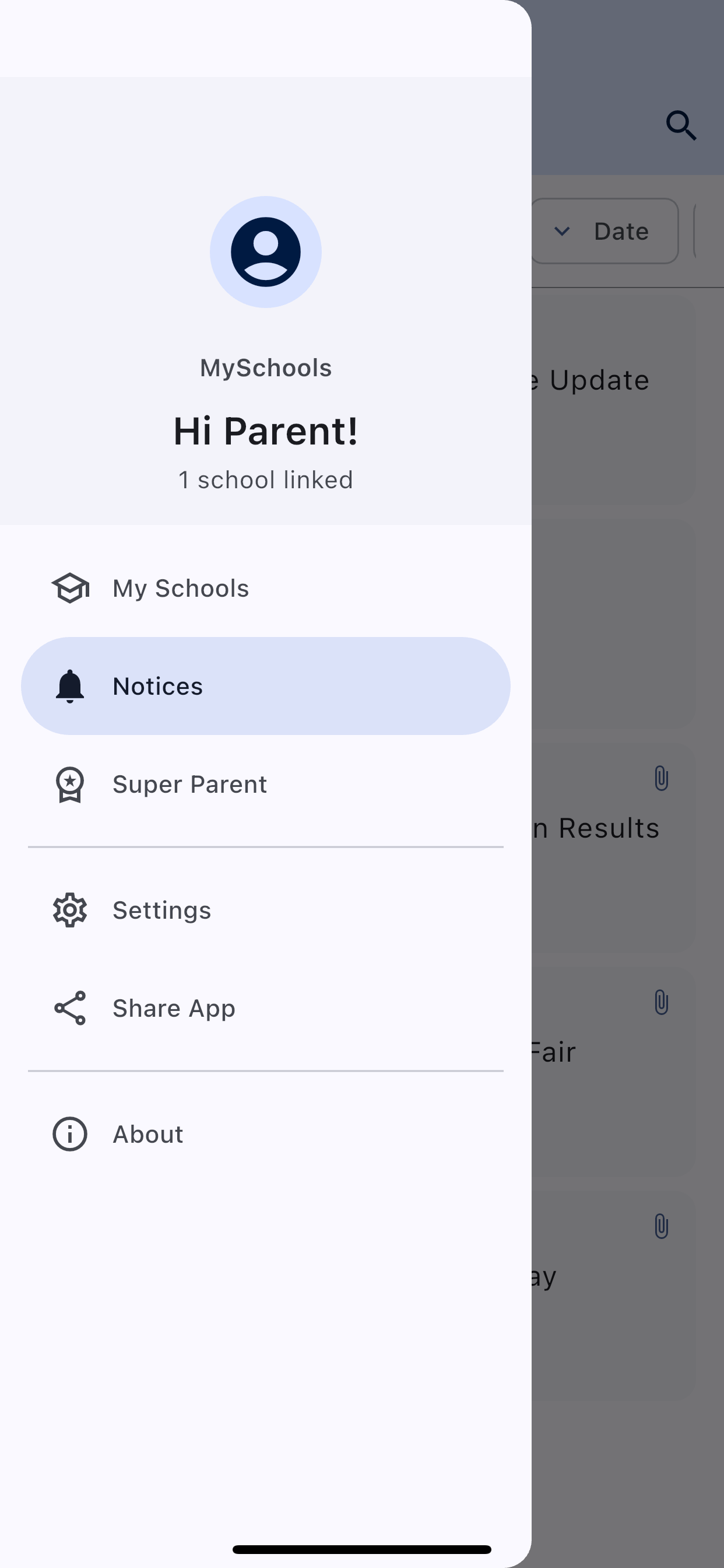Open search with the magnifier icon

681,125
